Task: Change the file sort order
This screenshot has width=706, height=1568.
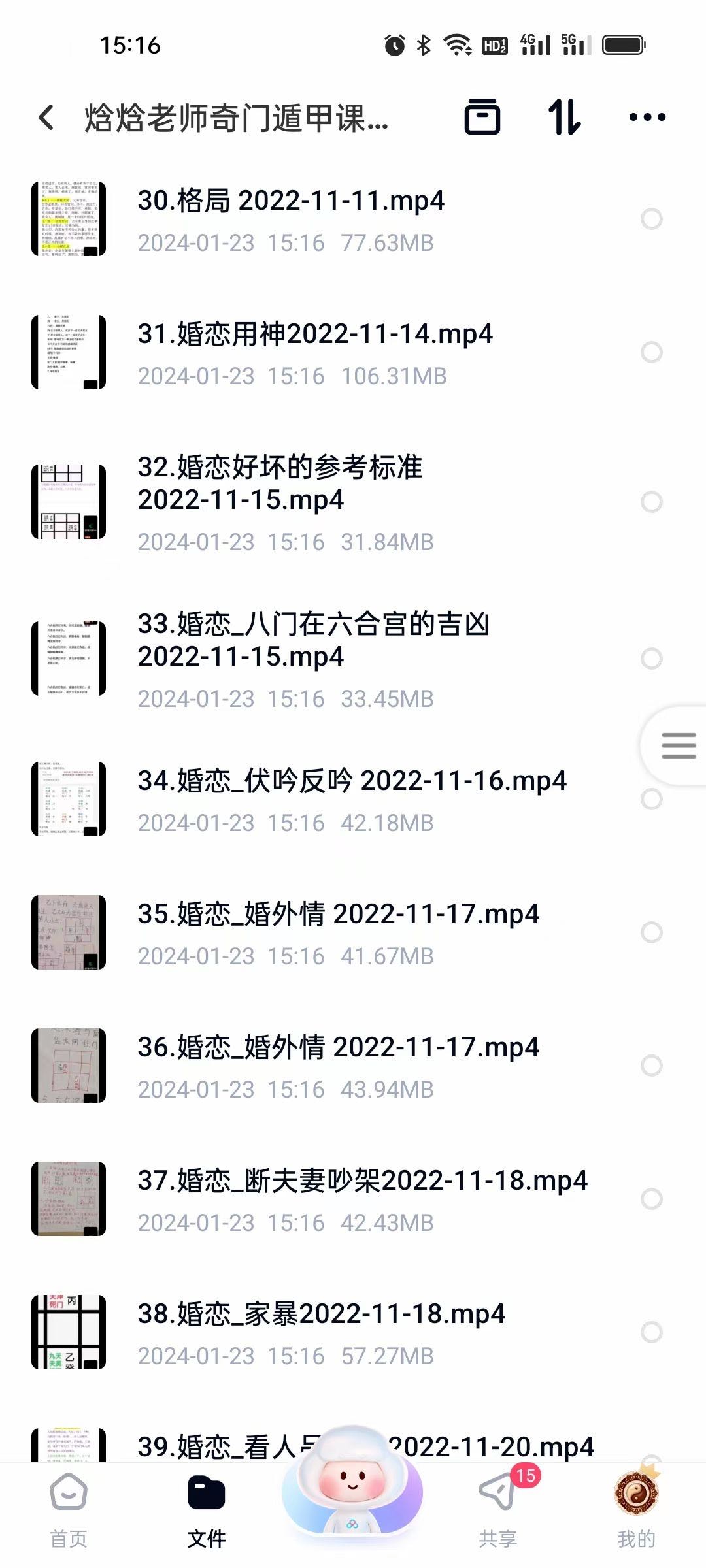Action: click(564, 118)
